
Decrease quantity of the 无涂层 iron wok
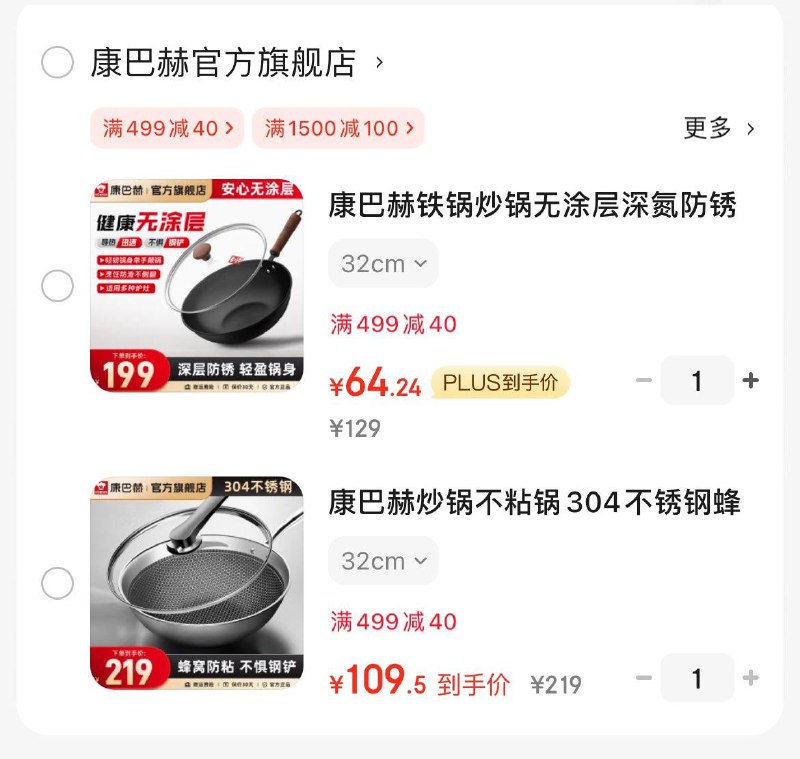pos(644,381)
